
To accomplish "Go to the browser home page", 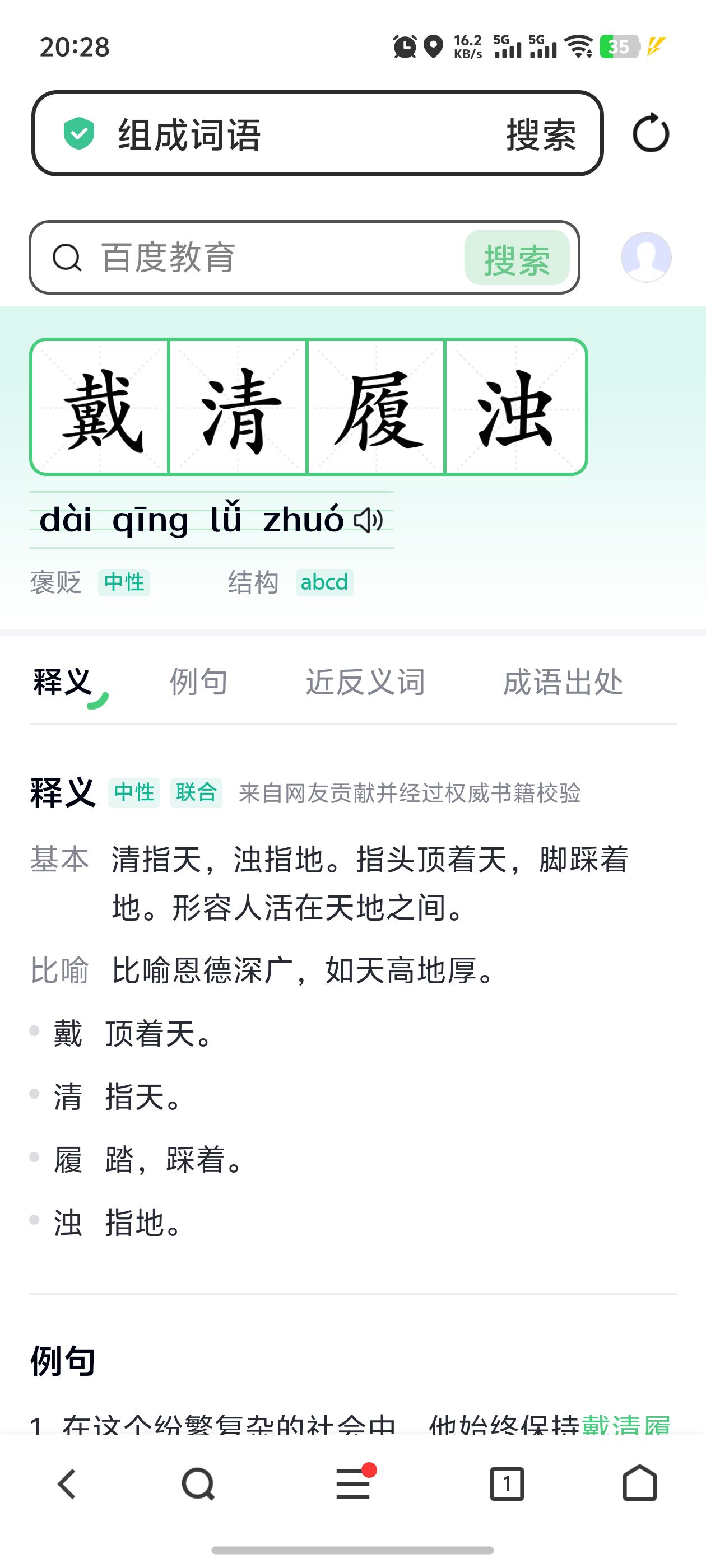I will point(640,1484).
